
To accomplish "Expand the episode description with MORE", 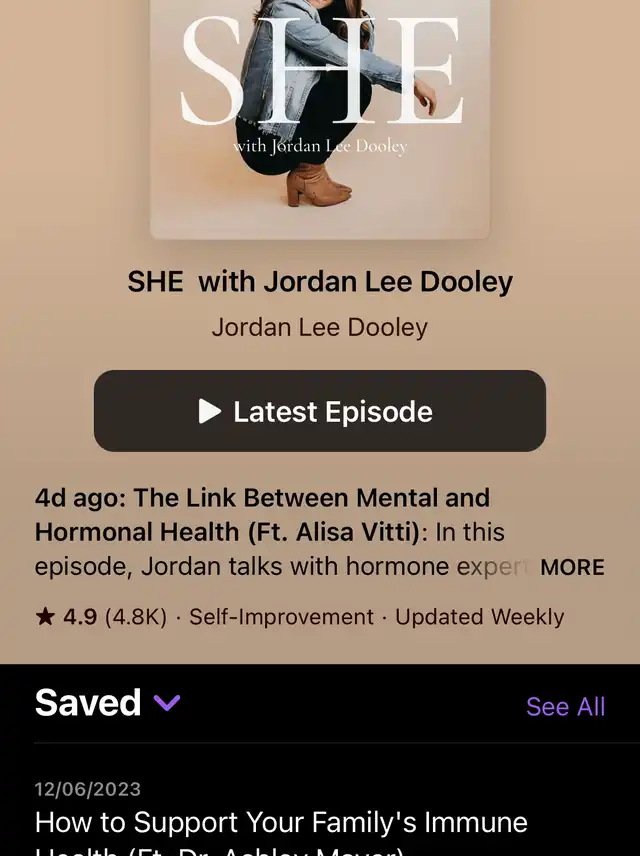I will 572,567.
